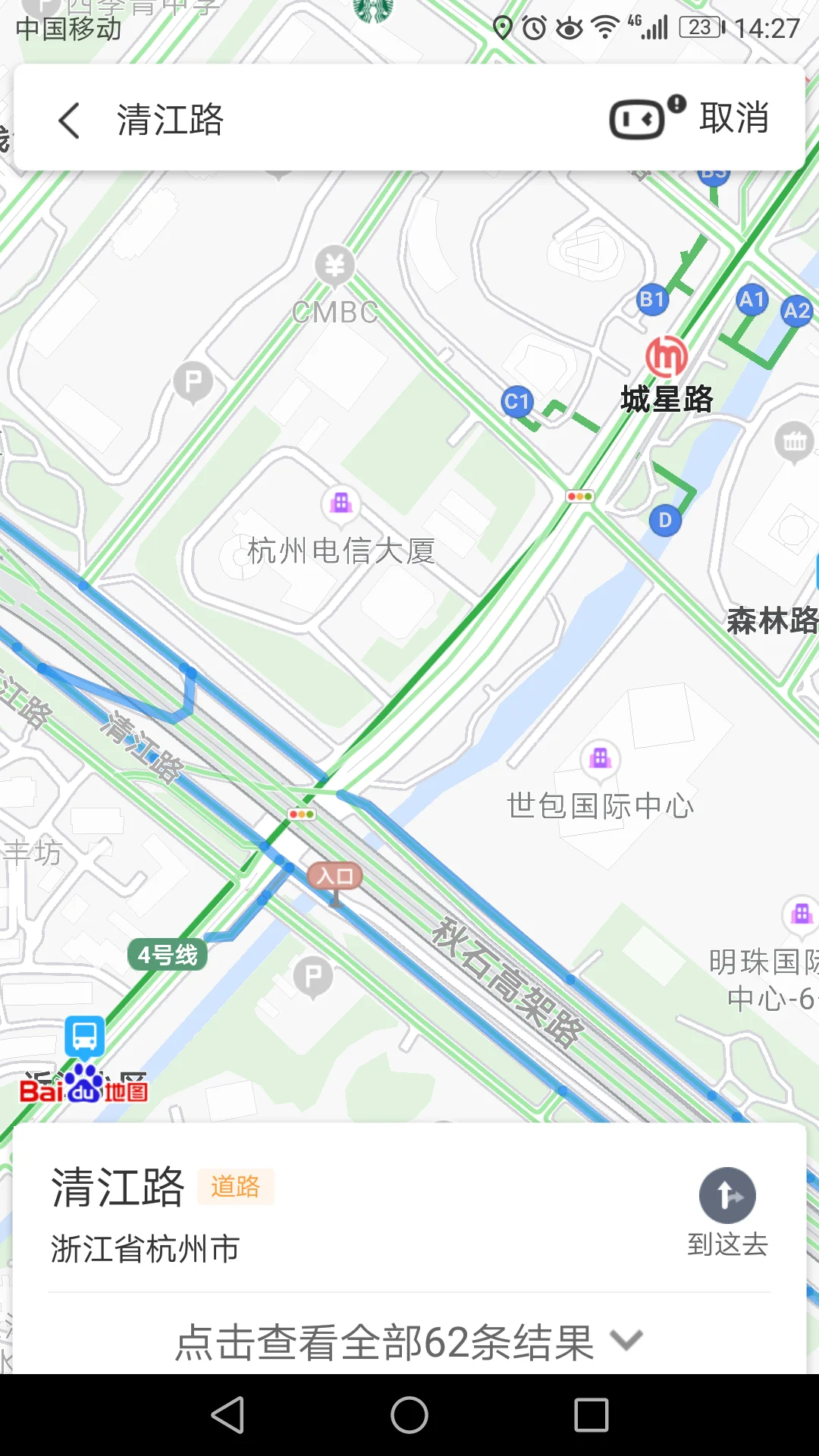Tap the 到这去 navigation button
The width and height of the screenshot is (819, 1456).
pos(726,1244)
